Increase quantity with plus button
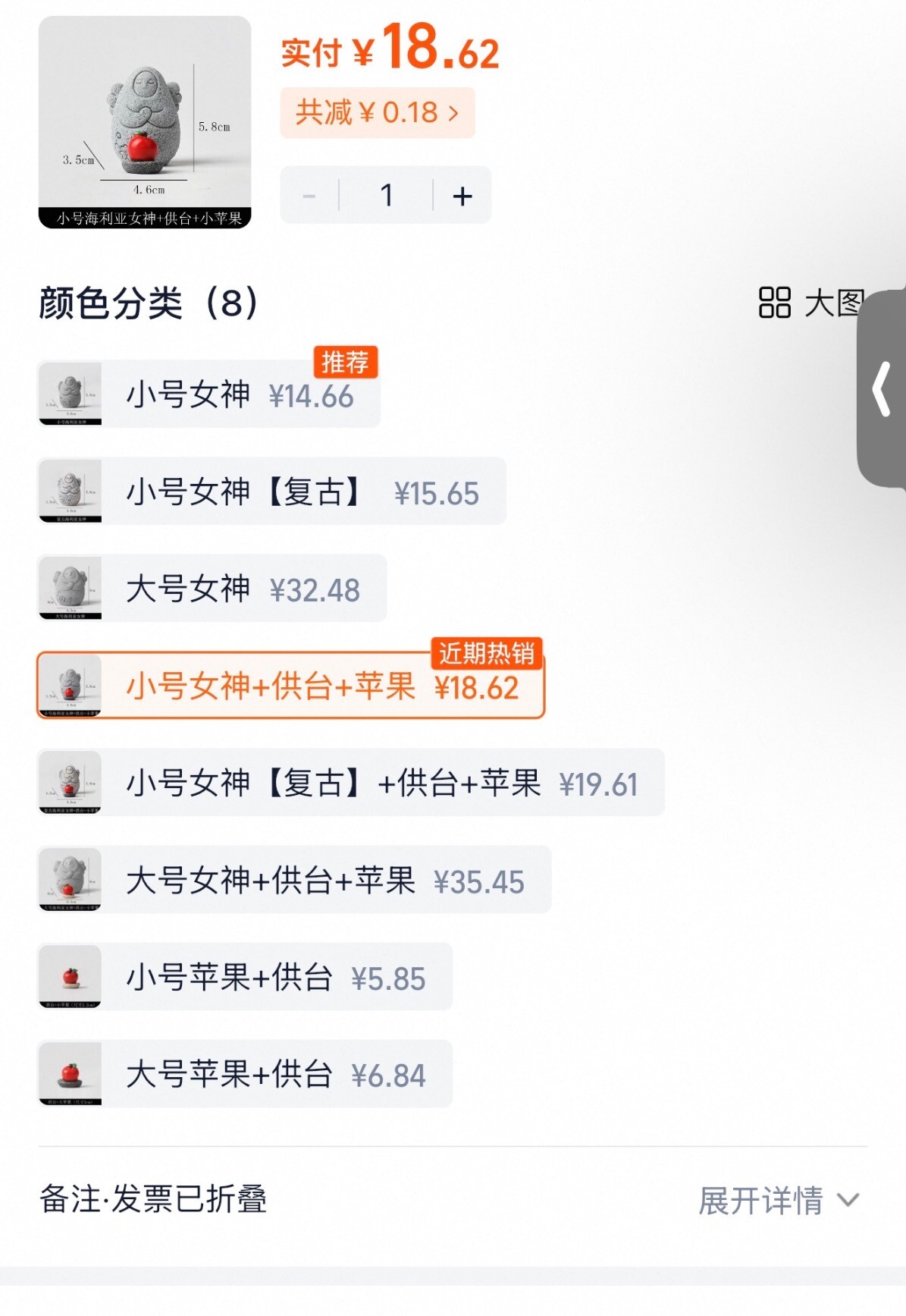The width and height of the screenshot is (906, 1316). click(462, 196)
